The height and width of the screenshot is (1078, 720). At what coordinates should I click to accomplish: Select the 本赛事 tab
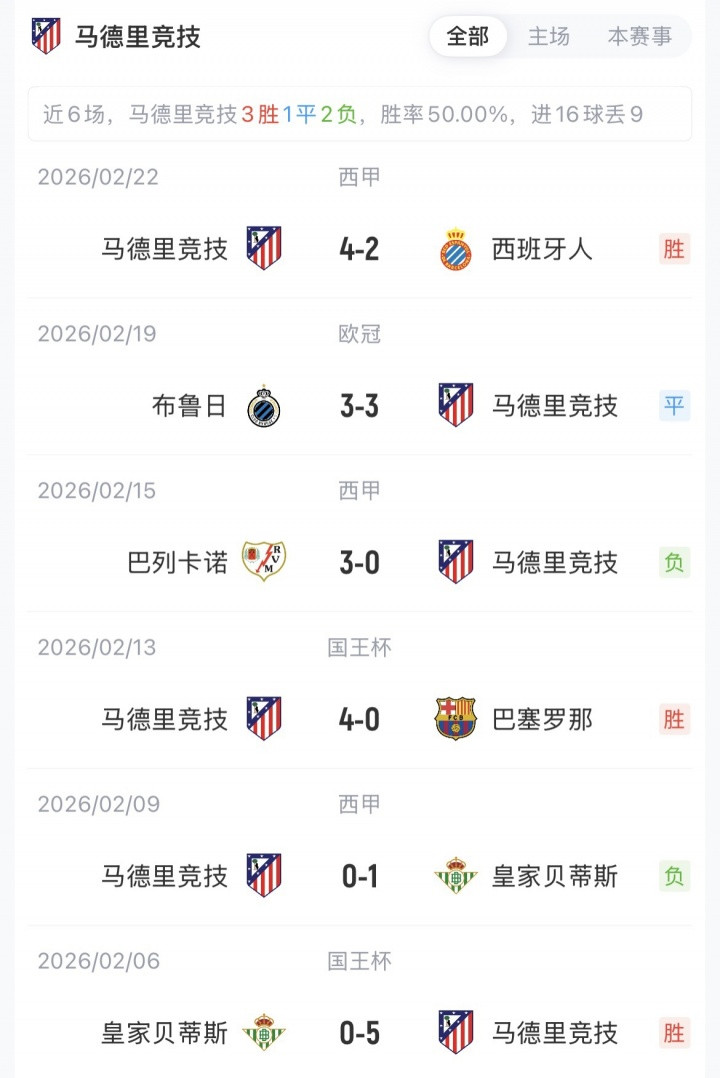click(640, 37)
